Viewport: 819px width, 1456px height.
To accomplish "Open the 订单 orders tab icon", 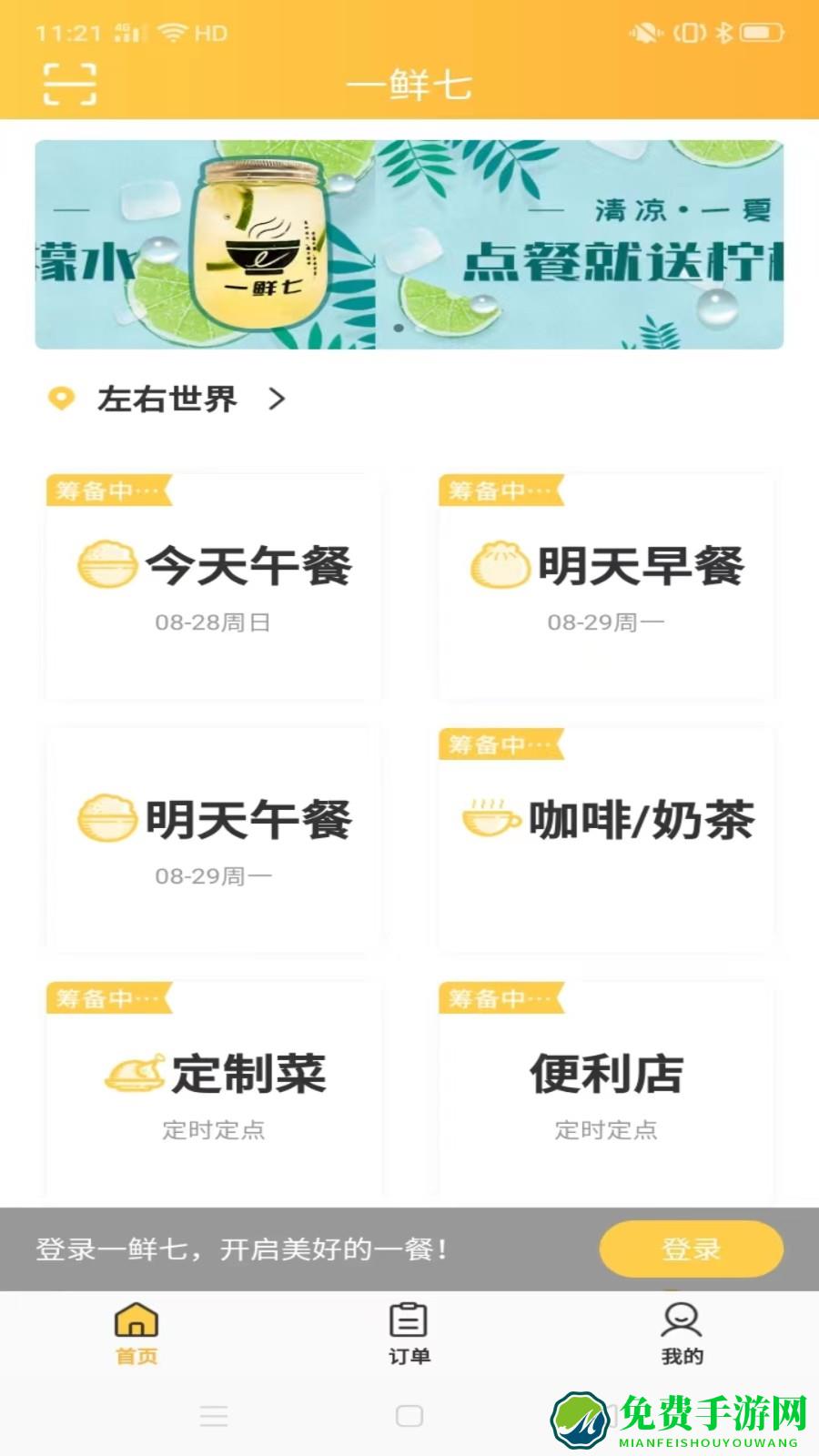I will [409, 1319].
